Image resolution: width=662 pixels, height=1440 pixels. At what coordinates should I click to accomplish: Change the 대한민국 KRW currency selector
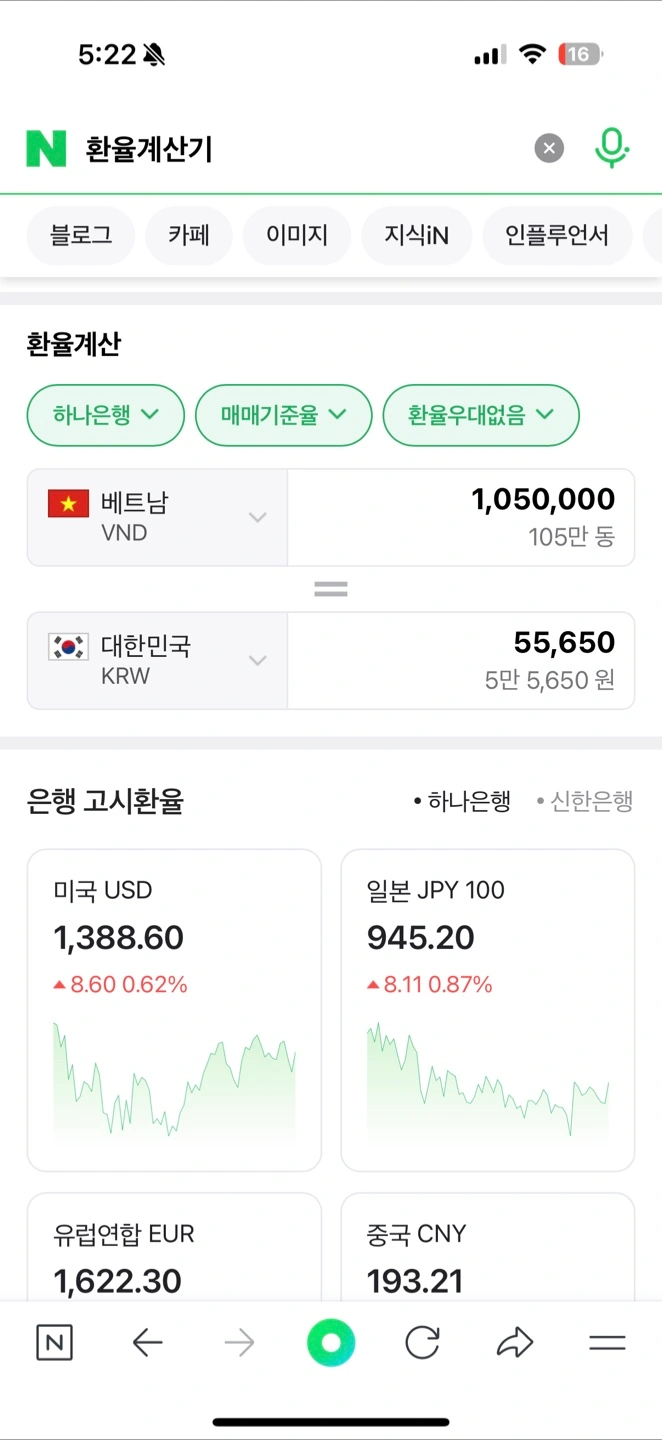pos(158,660)
